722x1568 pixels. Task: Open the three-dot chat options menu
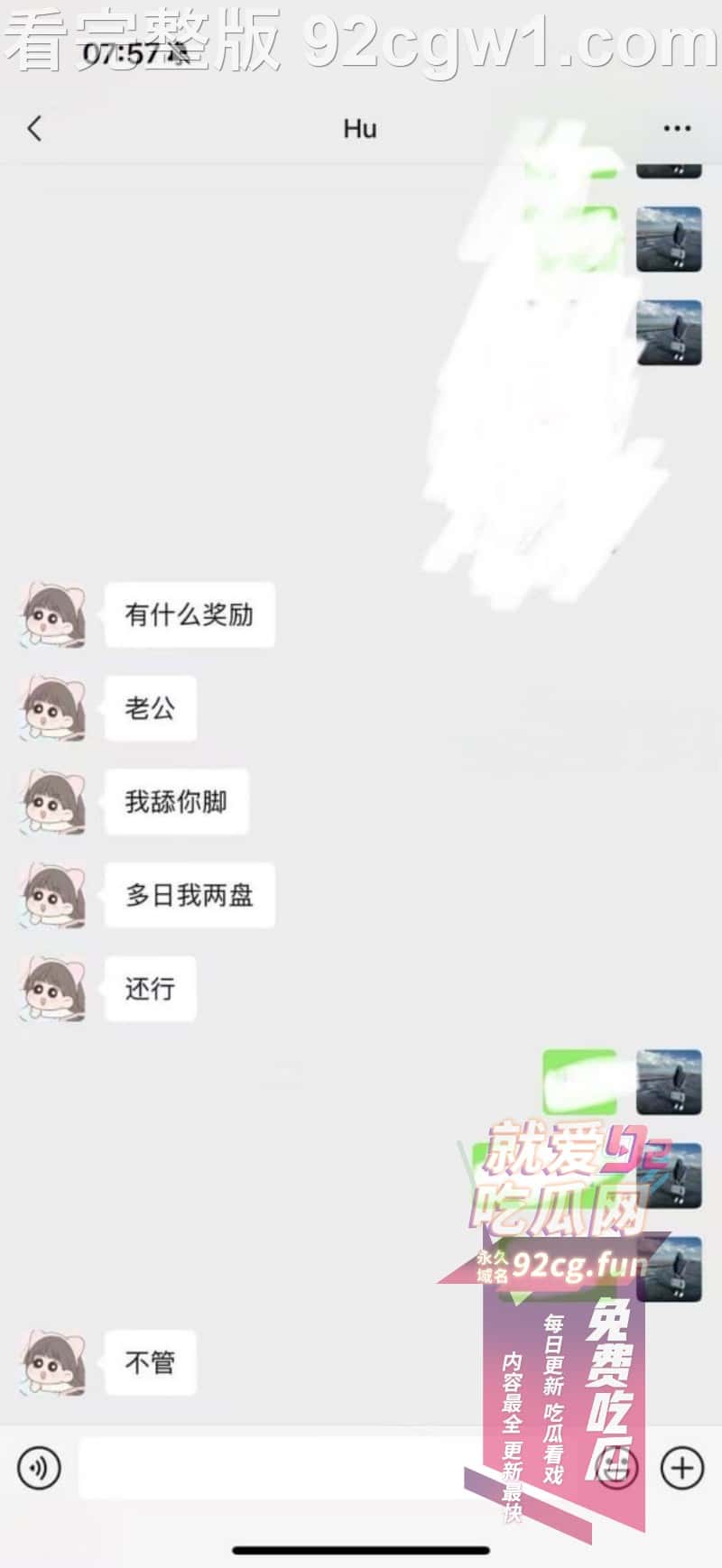point(677,129)
